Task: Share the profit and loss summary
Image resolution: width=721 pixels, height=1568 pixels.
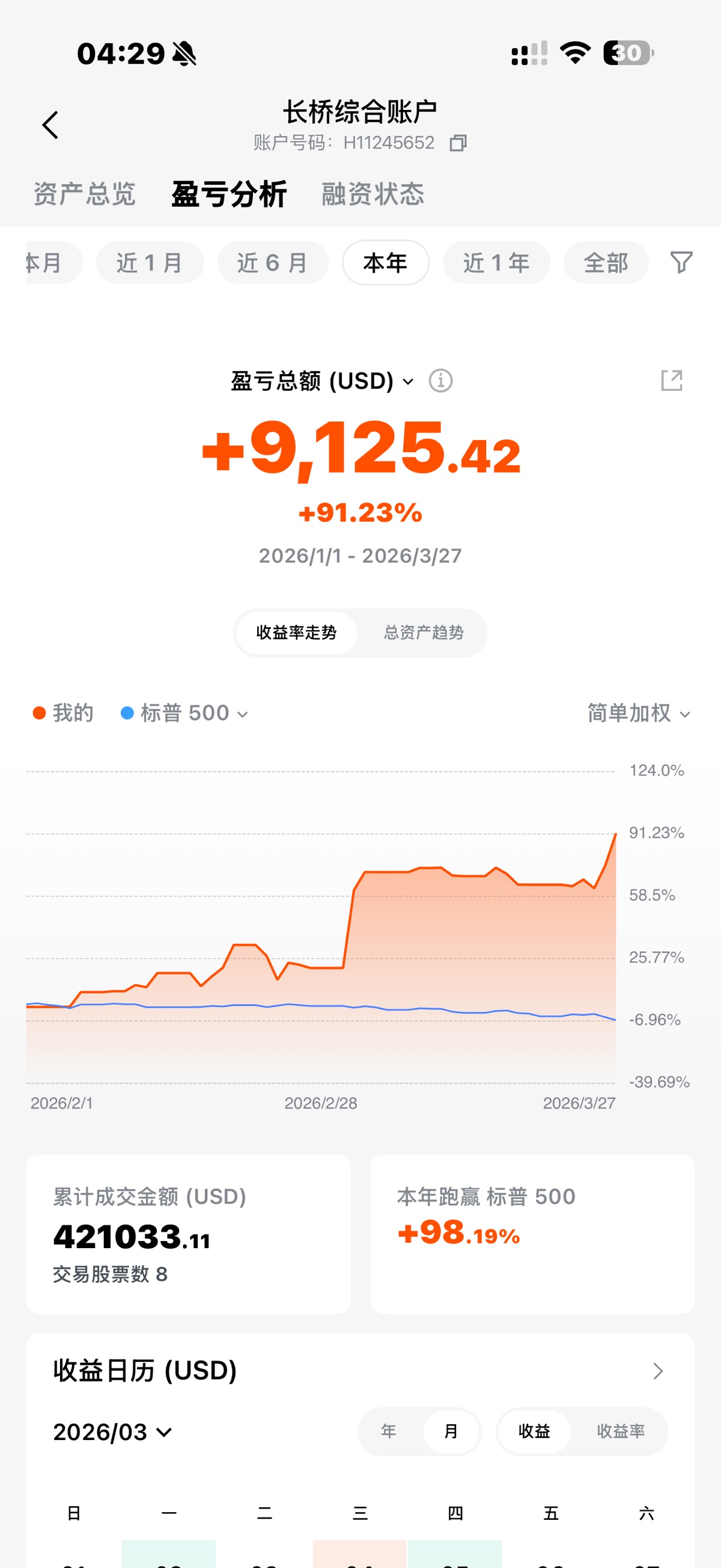Action: [672, 381]
